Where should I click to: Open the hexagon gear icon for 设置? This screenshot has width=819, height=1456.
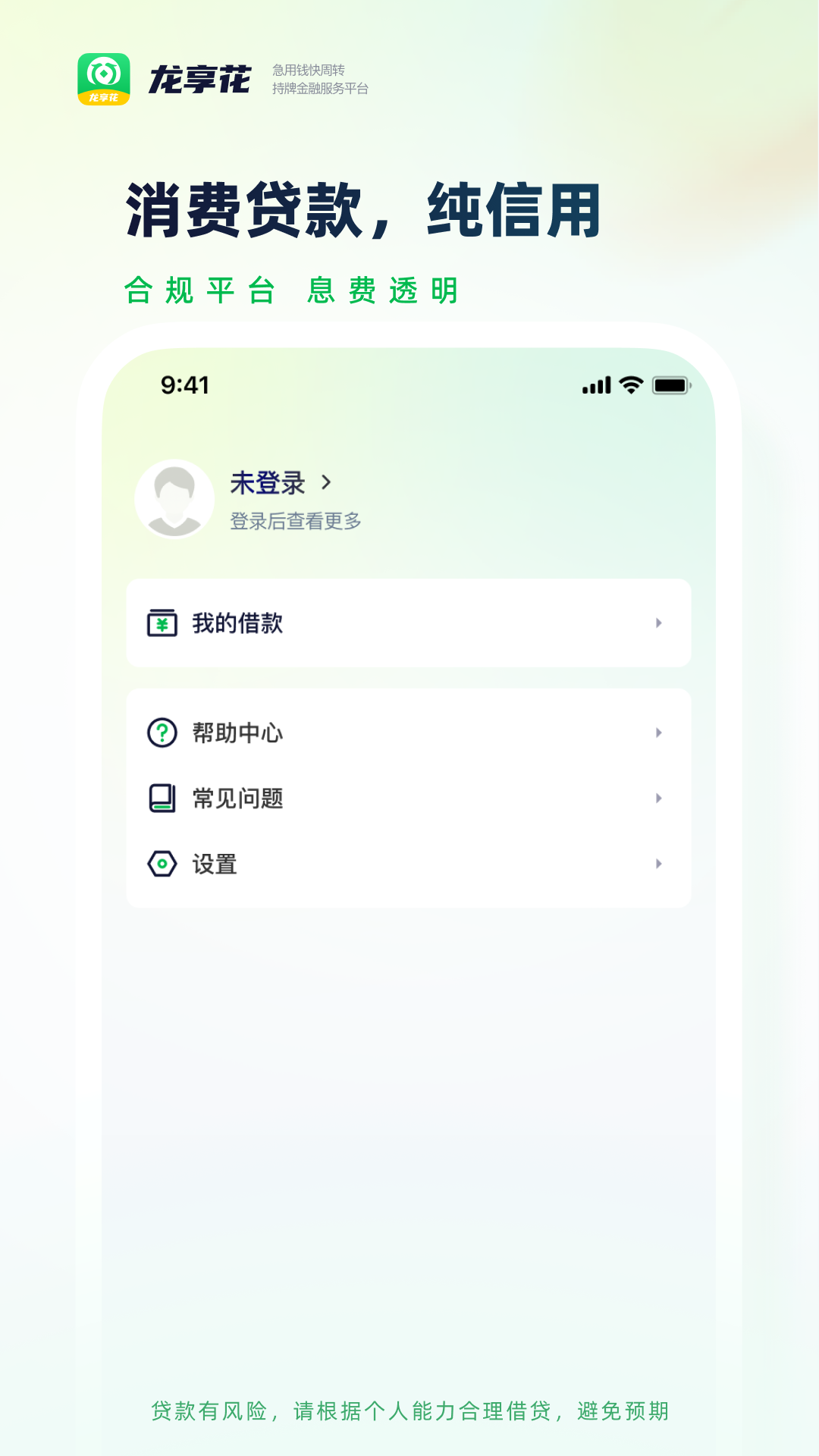pos(160,864)
